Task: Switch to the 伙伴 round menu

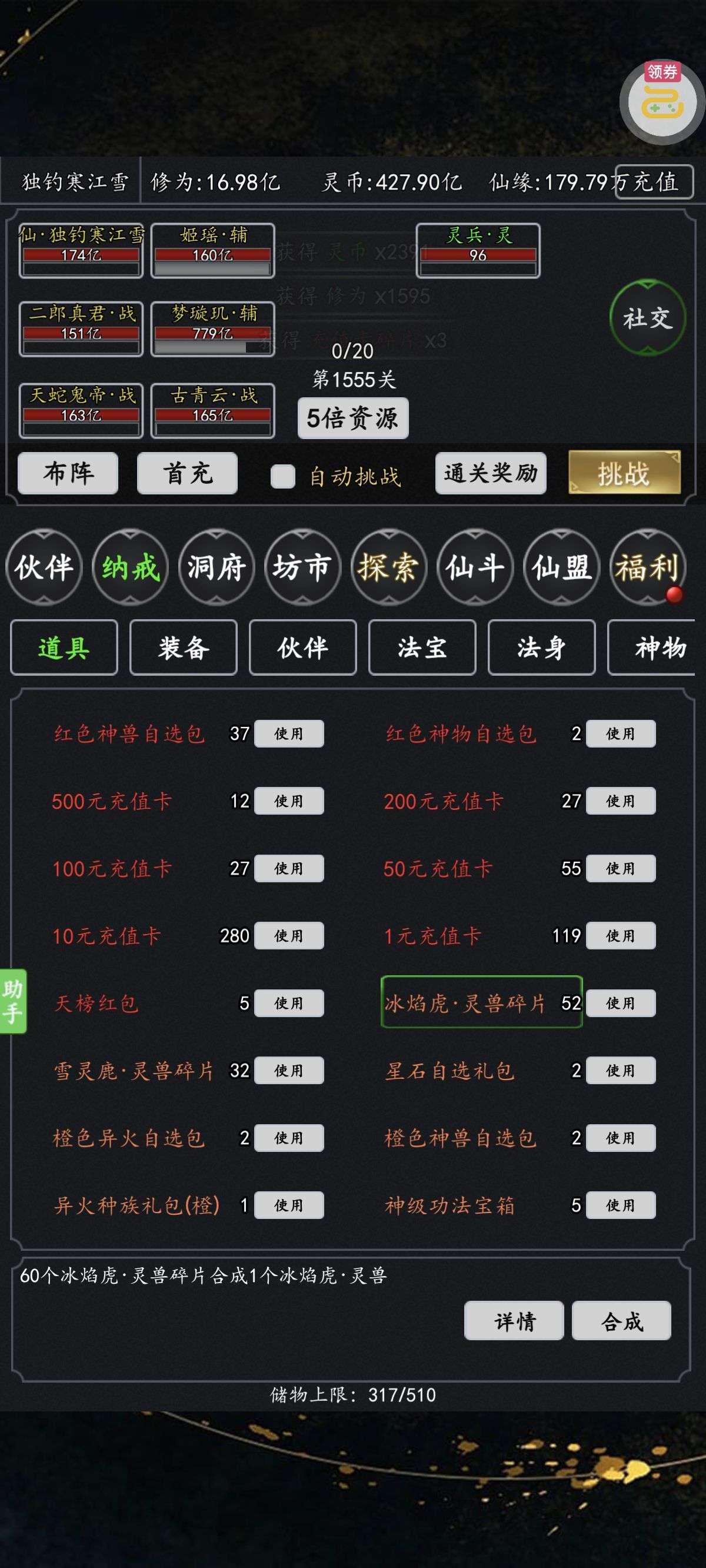Action: [x=44, y=567]
